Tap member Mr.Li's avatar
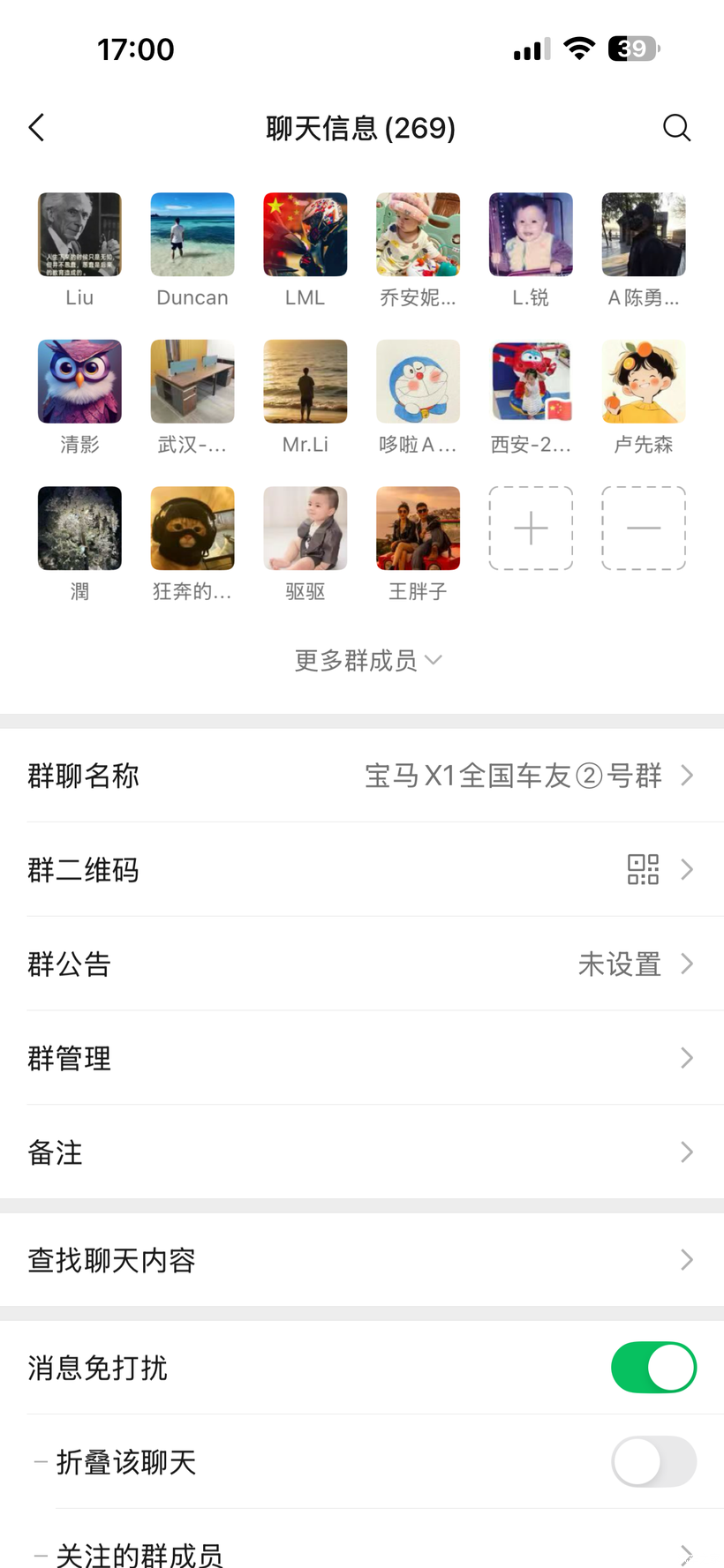The height and width of the screenshot is (1568, 724). click(x=305, y=381)
